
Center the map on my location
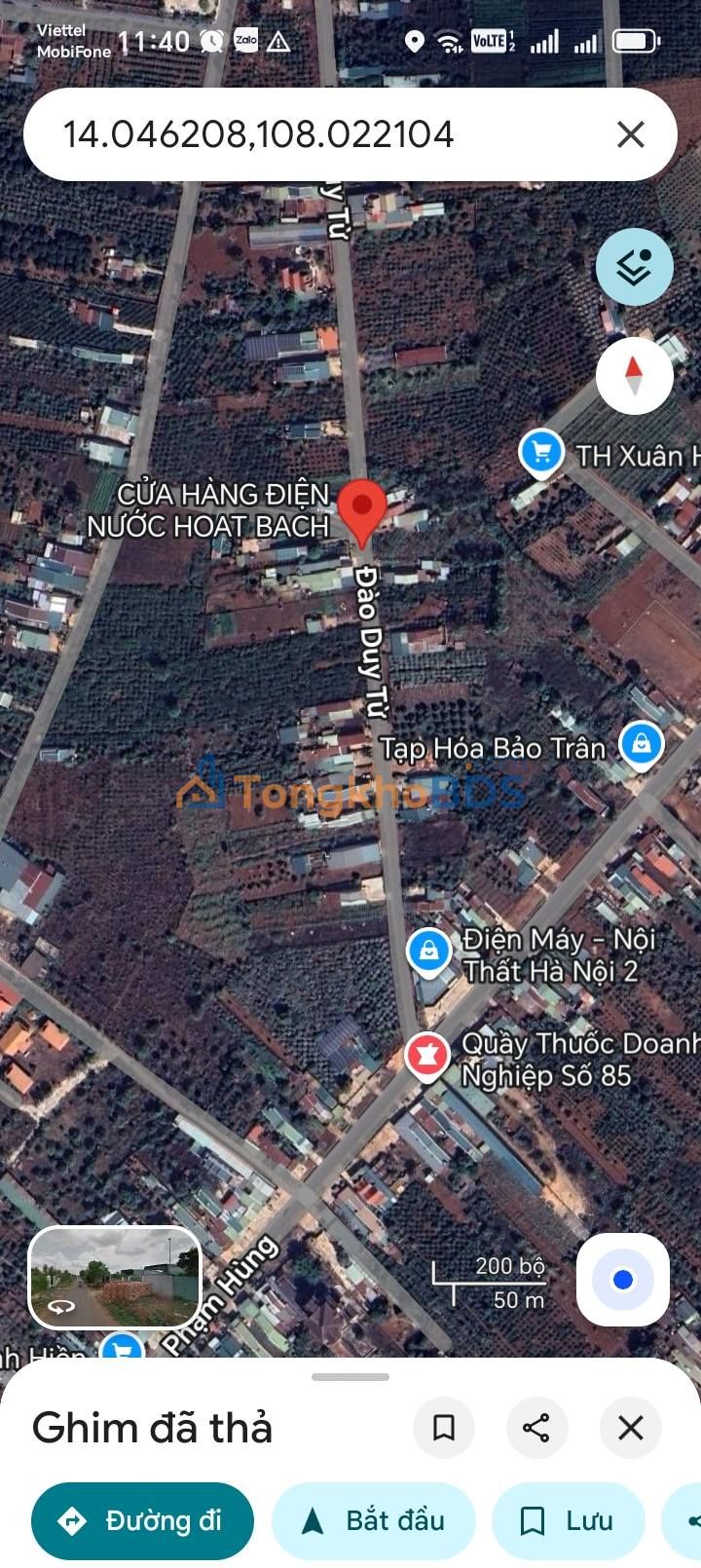click(x=623, y=1280)
